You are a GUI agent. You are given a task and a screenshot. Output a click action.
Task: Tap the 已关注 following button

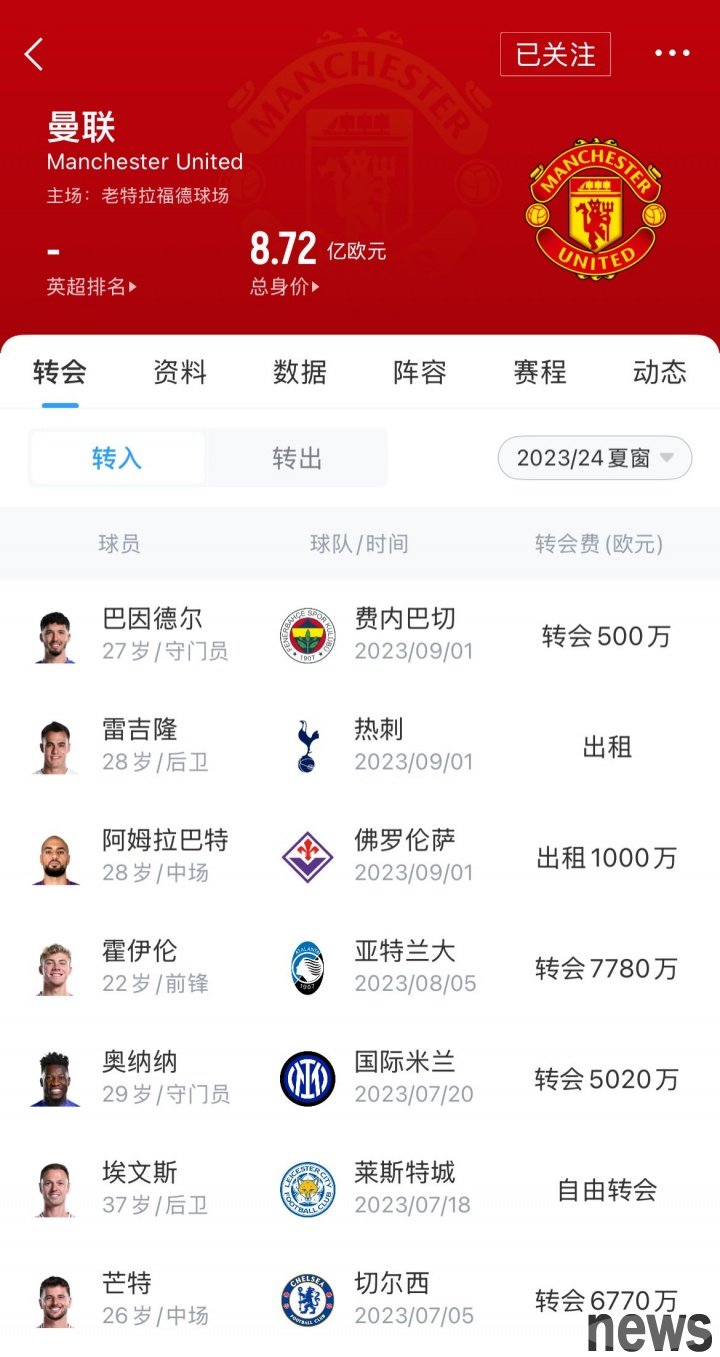[555, 54]
